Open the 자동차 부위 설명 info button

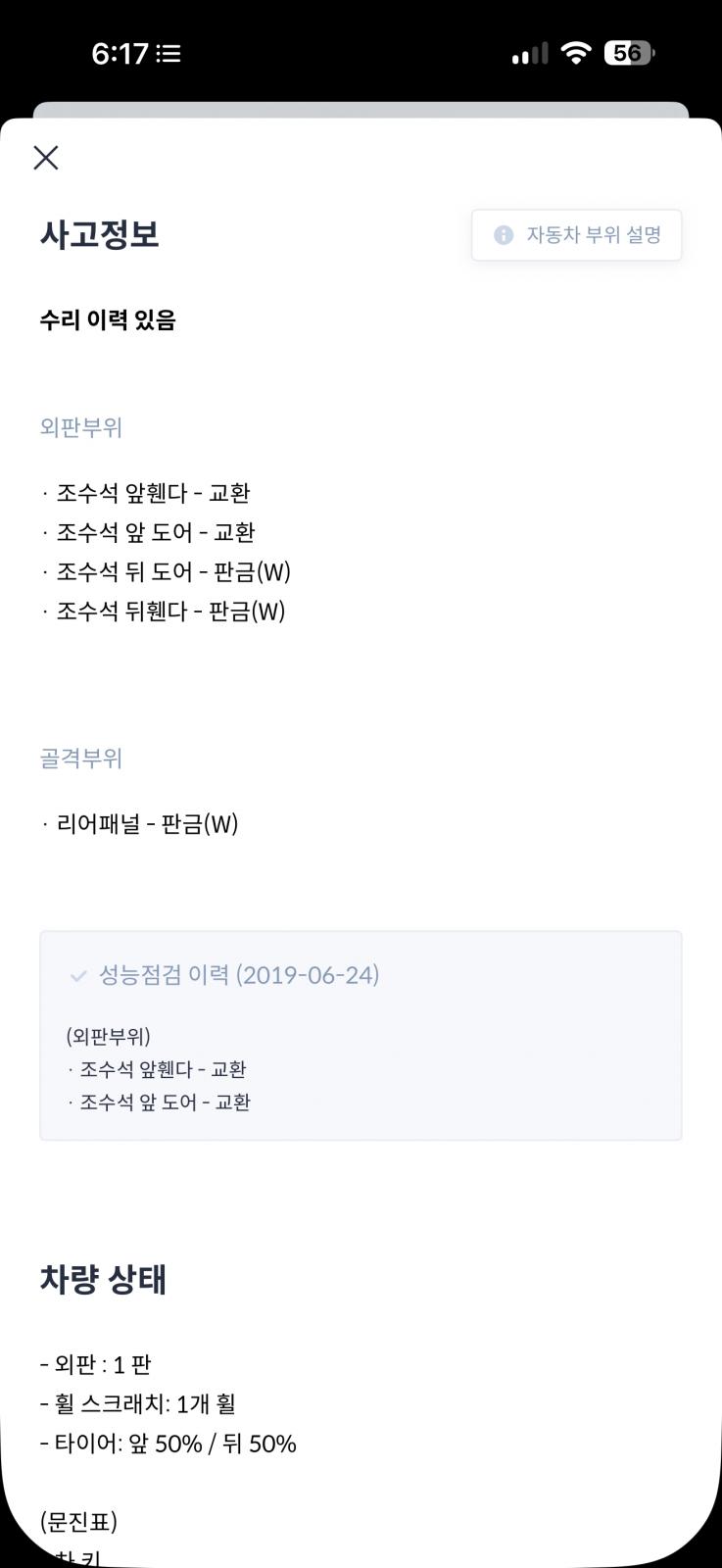click(x=576, y=235)
